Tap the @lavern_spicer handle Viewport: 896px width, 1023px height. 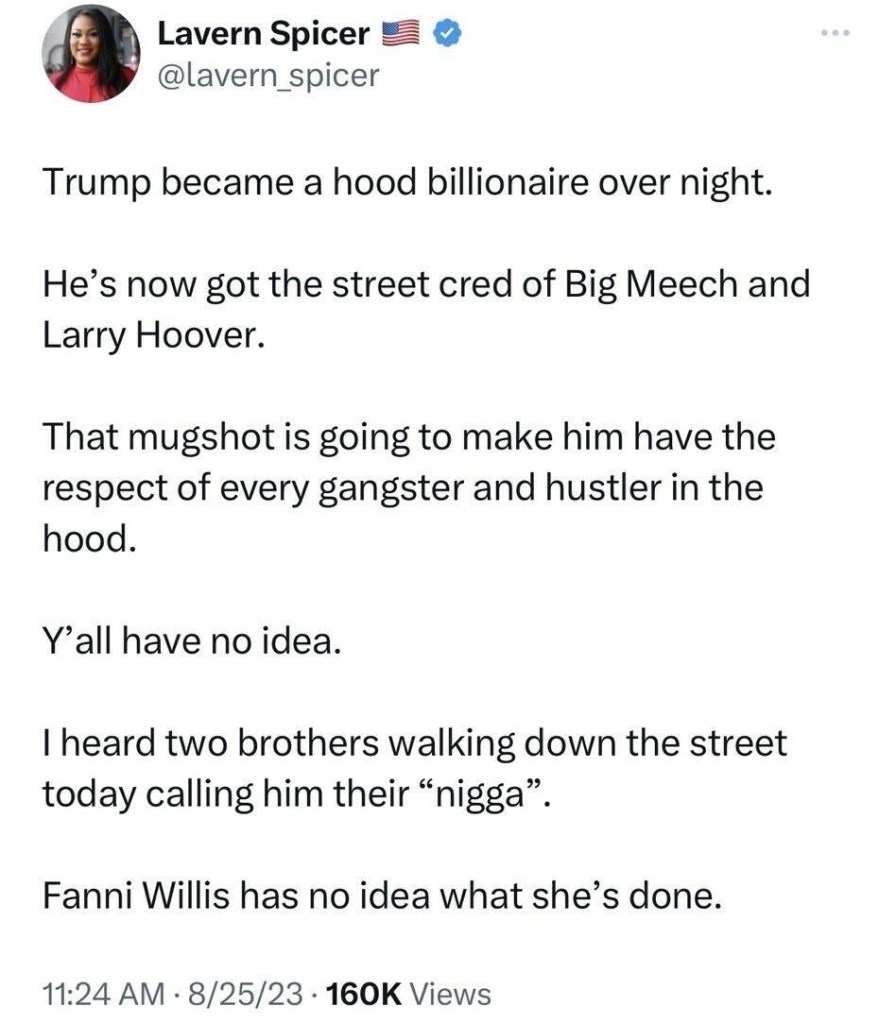tap(269, 76)
